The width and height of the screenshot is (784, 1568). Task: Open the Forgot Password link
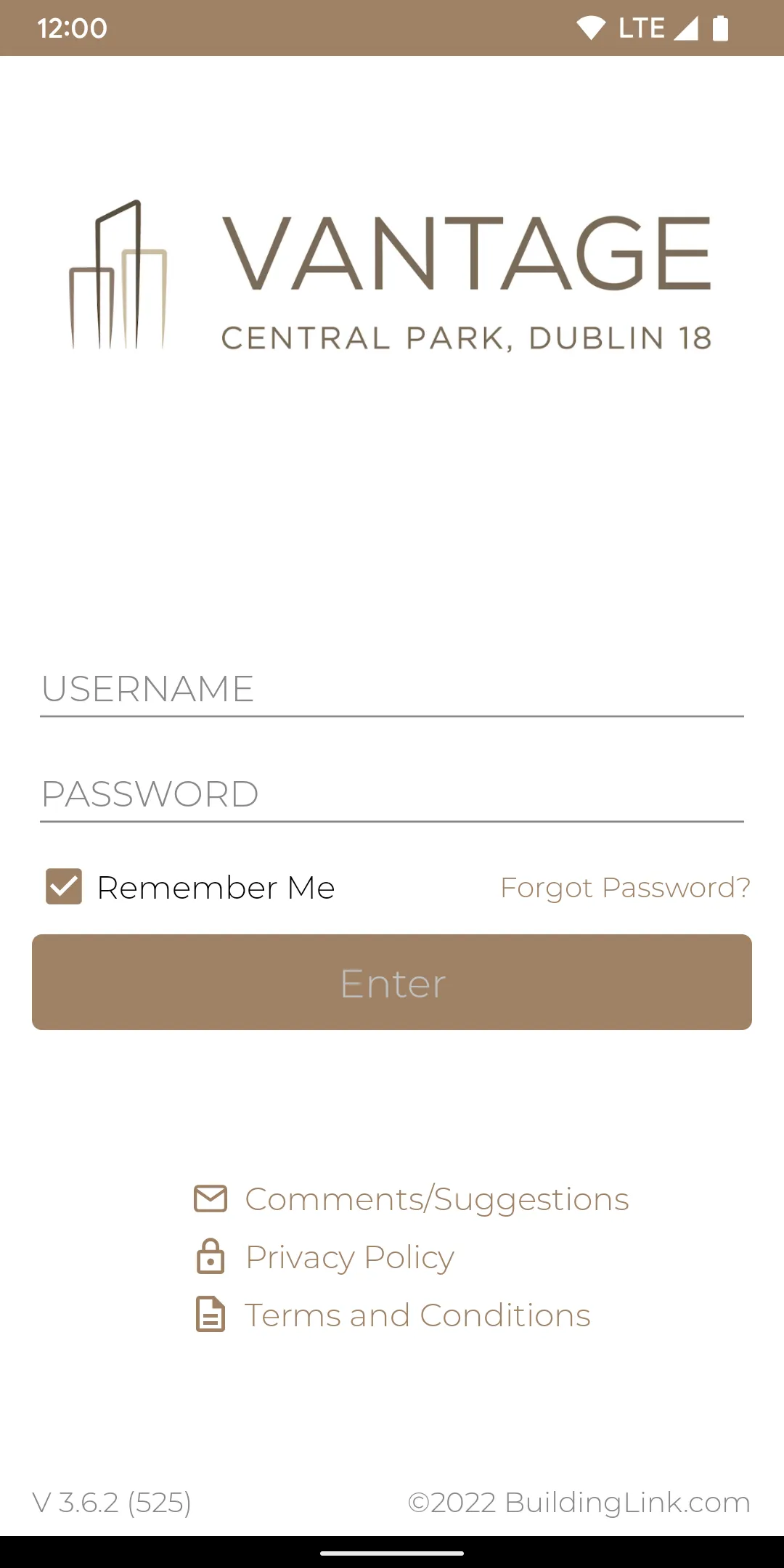coord(625,887)
